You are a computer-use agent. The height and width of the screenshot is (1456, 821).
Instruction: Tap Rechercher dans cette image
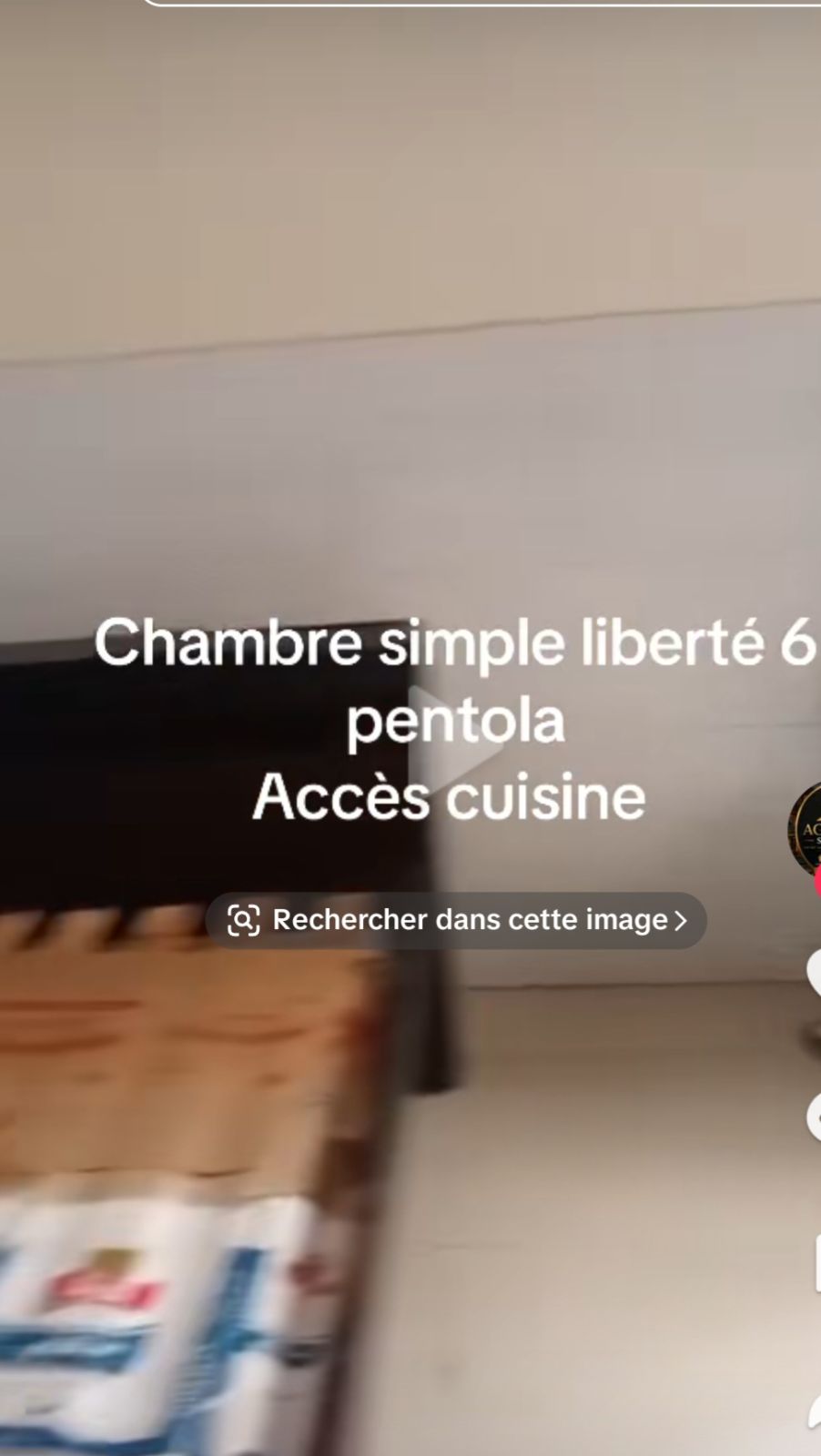tap(456, 920)
